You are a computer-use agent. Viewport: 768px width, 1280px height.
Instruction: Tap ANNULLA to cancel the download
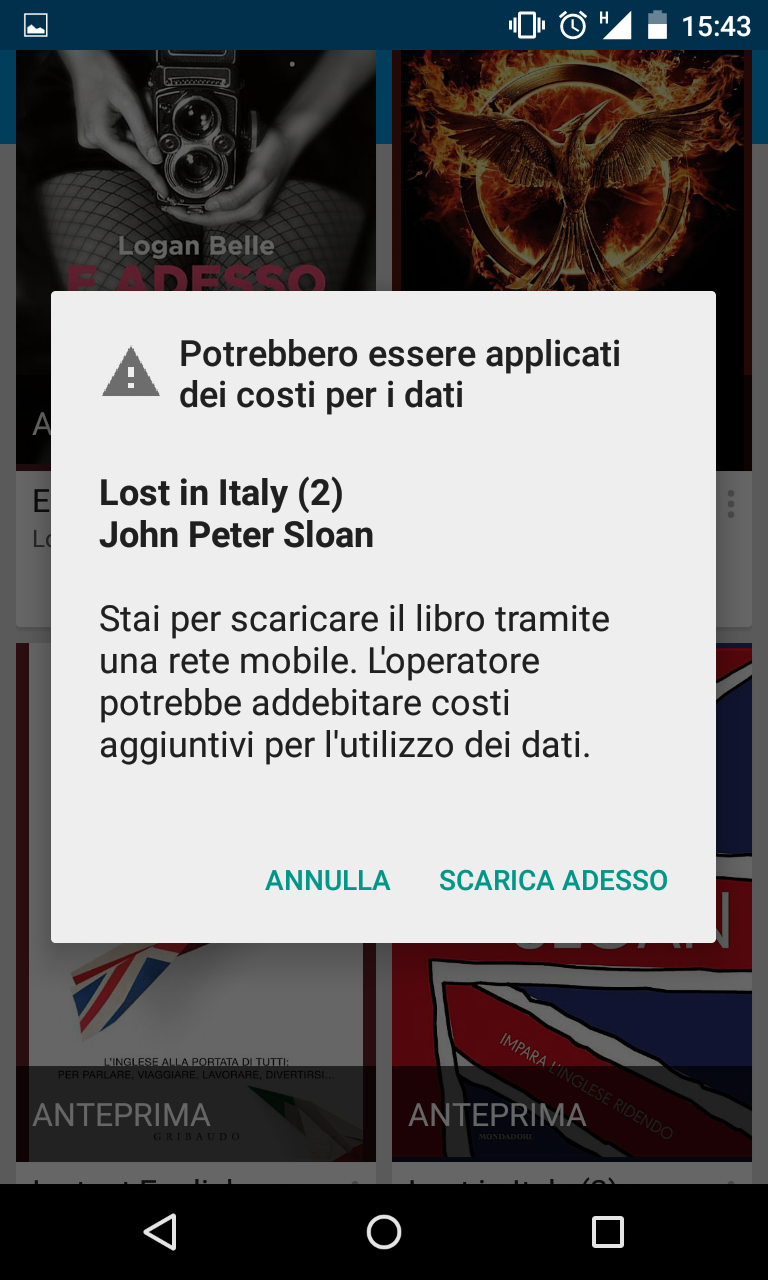tap(327, 880)
